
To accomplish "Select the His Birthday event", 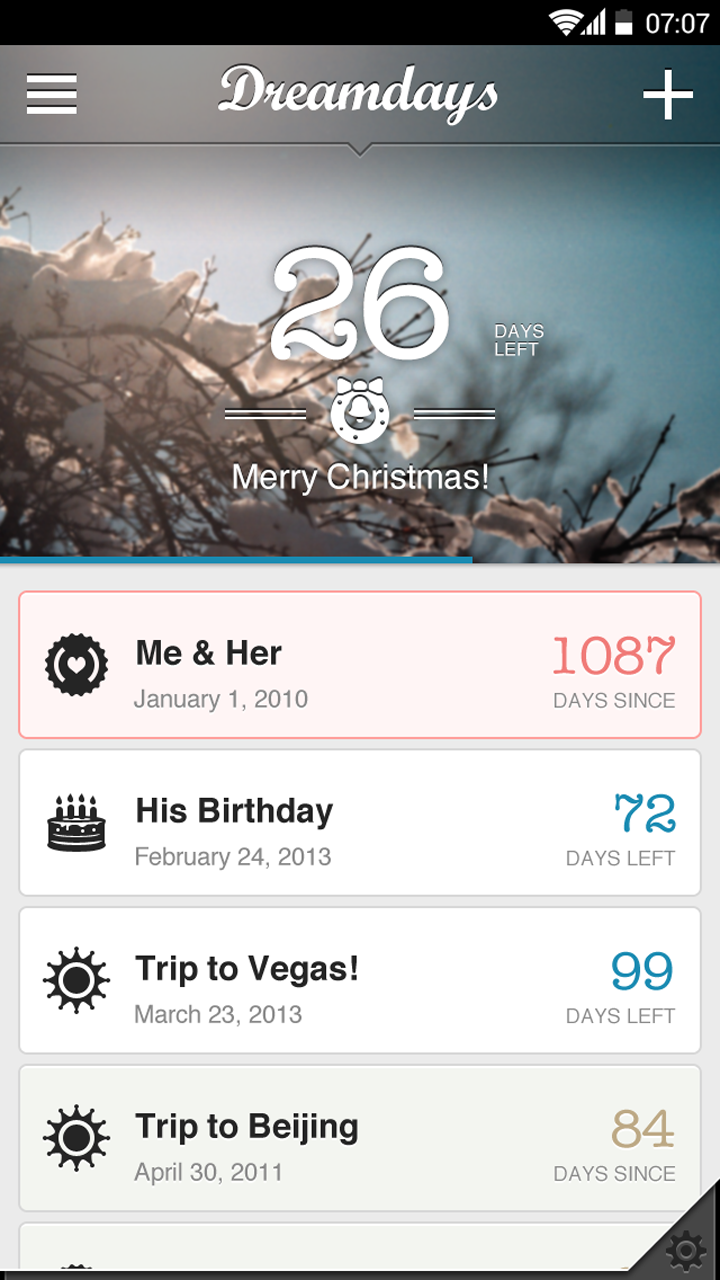I will click(x=360, y=823).
